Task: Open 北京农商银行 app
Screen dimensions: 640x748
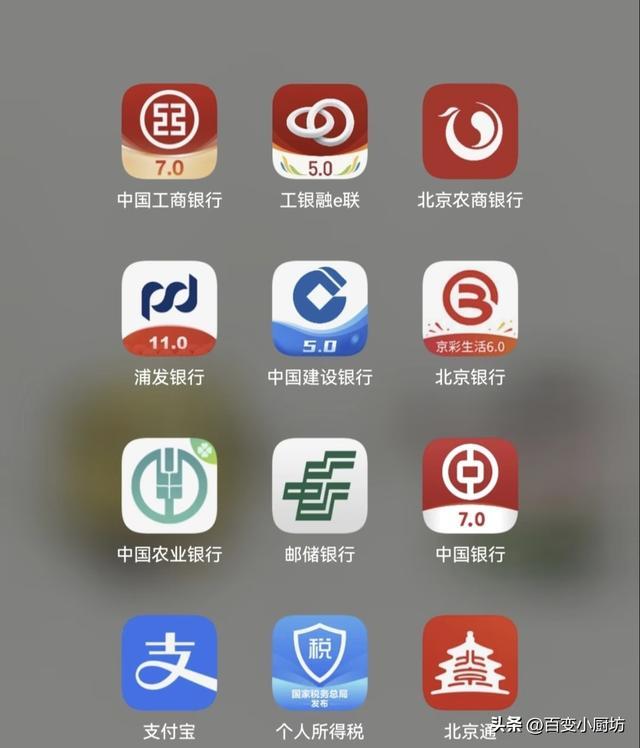Action: point(470,131)
